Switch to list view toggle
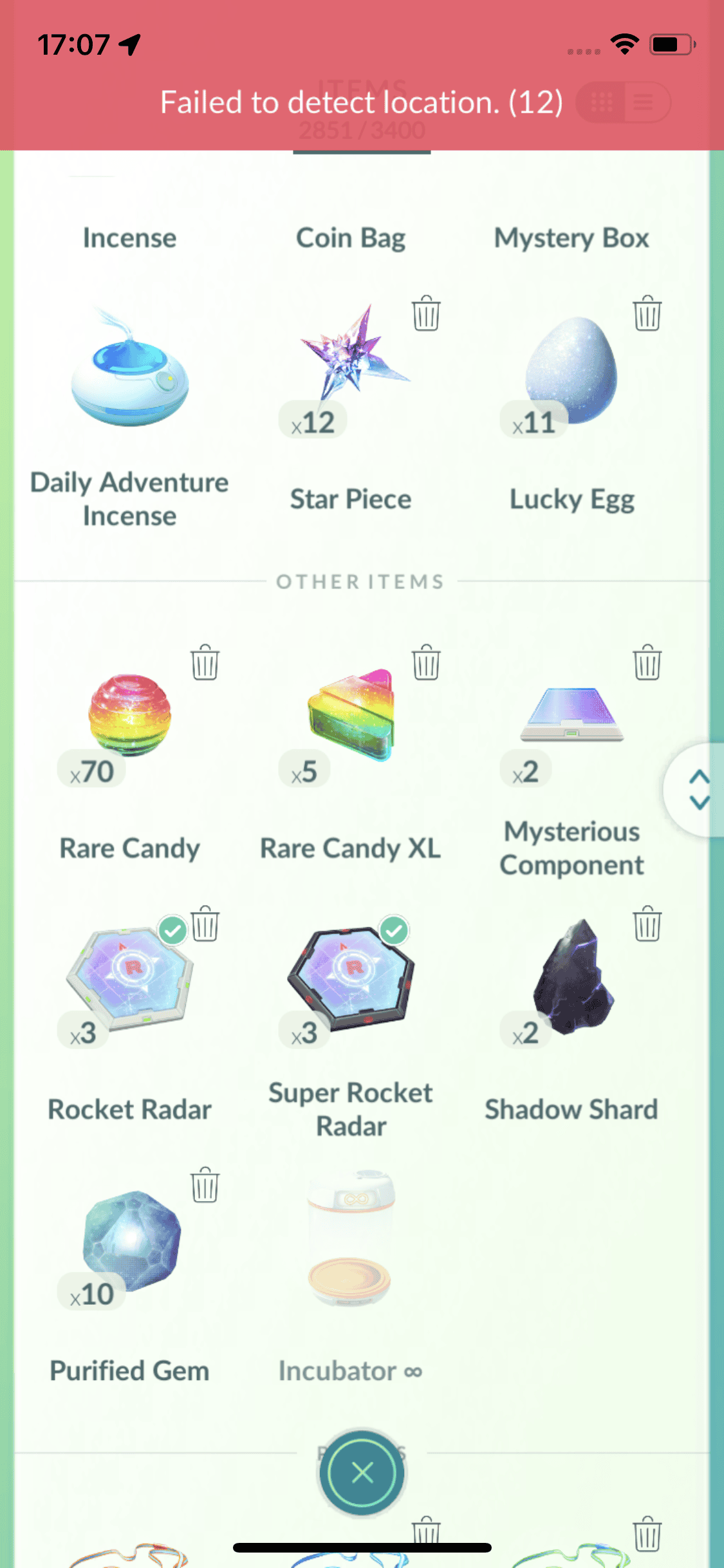Image resolution: width=724 pixels, height=1568 pixels. tap(644, 102)
